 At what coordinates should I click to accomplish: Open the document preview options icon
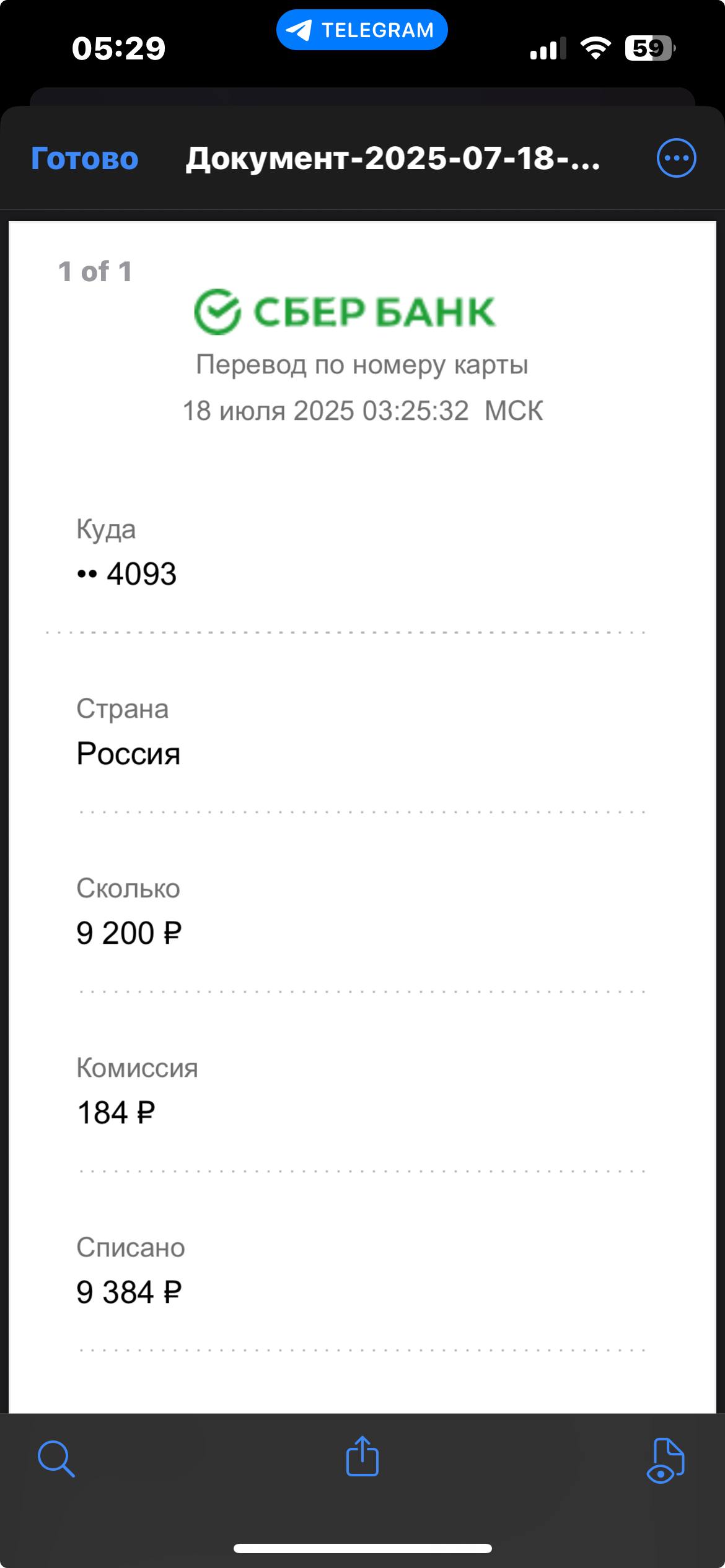point(666,1461)
